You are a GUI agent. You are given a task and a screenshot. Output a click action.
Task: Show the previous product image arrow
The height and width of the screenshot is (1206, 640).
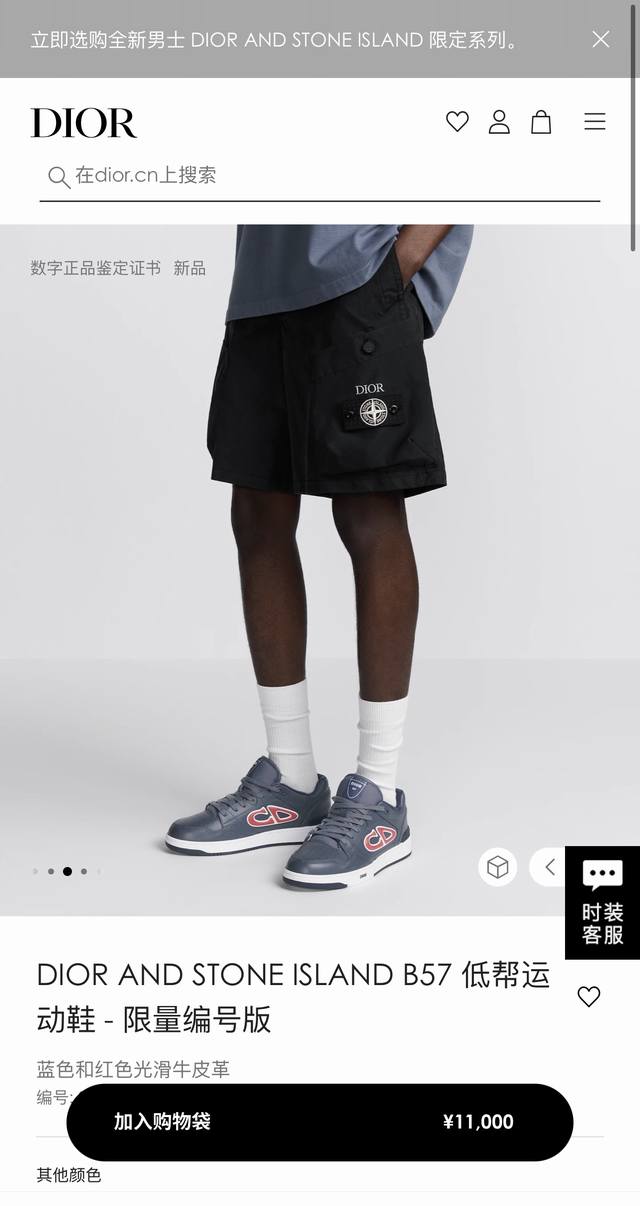[x=549, y=867]
